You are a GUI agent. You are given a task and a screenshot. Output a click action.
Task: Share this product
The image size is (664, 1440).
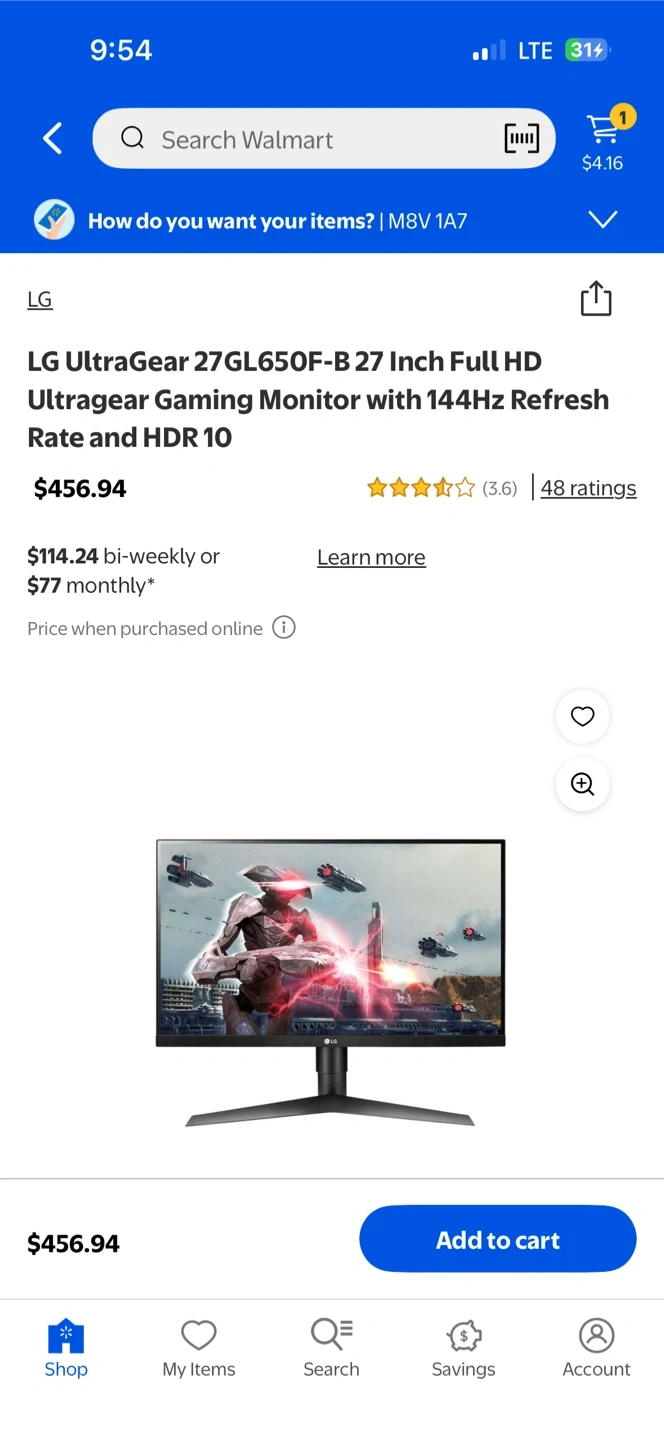596,299
